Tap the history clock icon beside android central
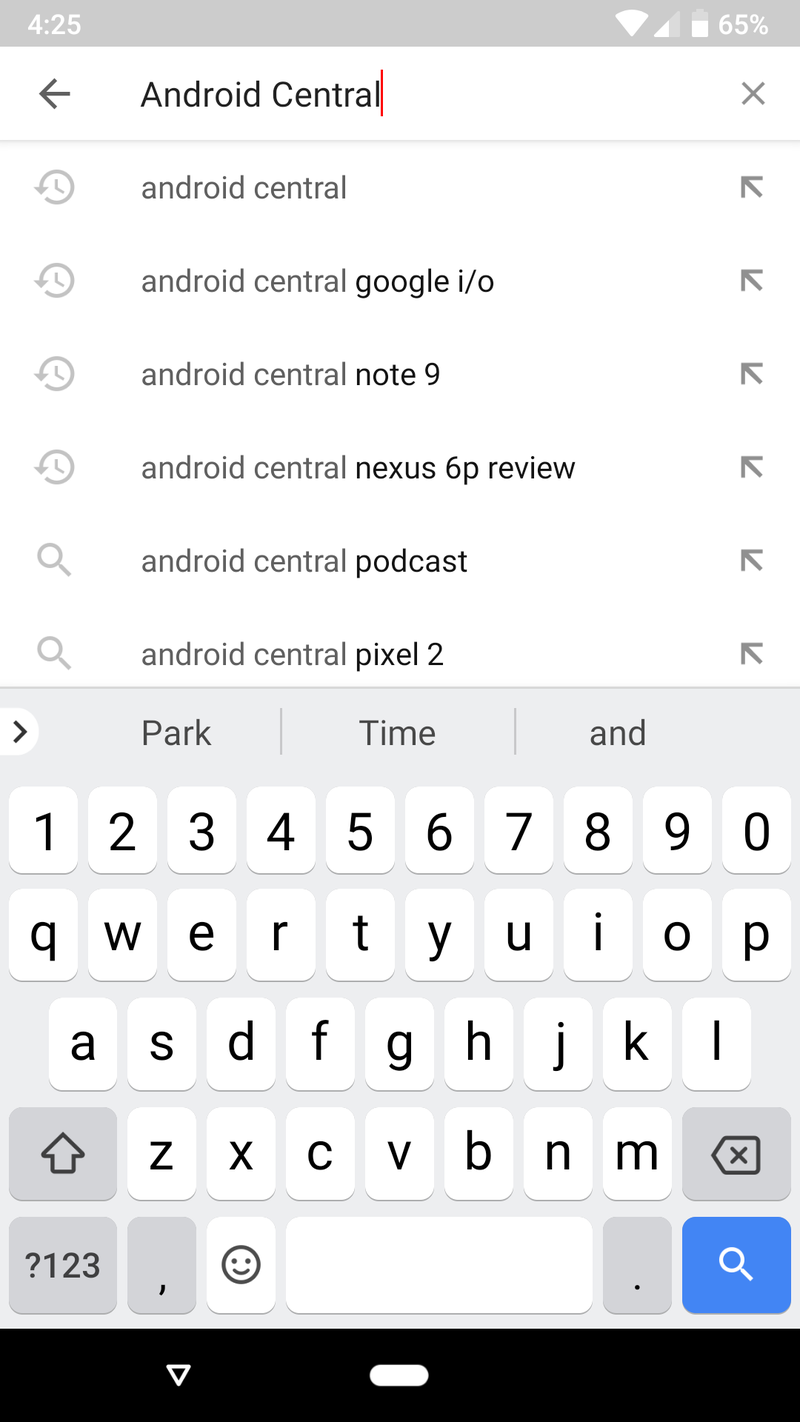The image size is (800, 1422). [54, 187]
